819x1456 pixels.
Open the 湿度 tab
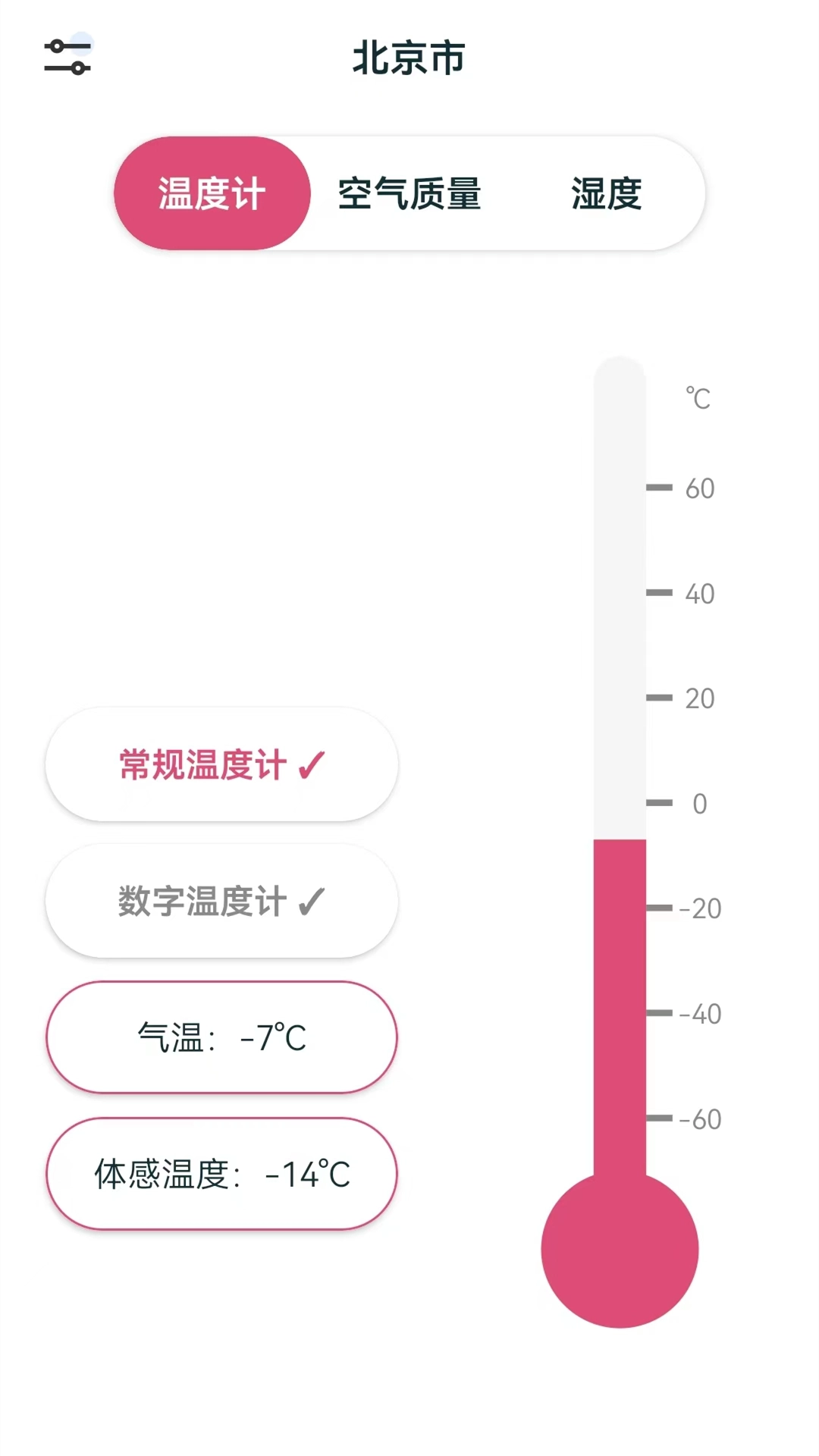coord(605,193)
